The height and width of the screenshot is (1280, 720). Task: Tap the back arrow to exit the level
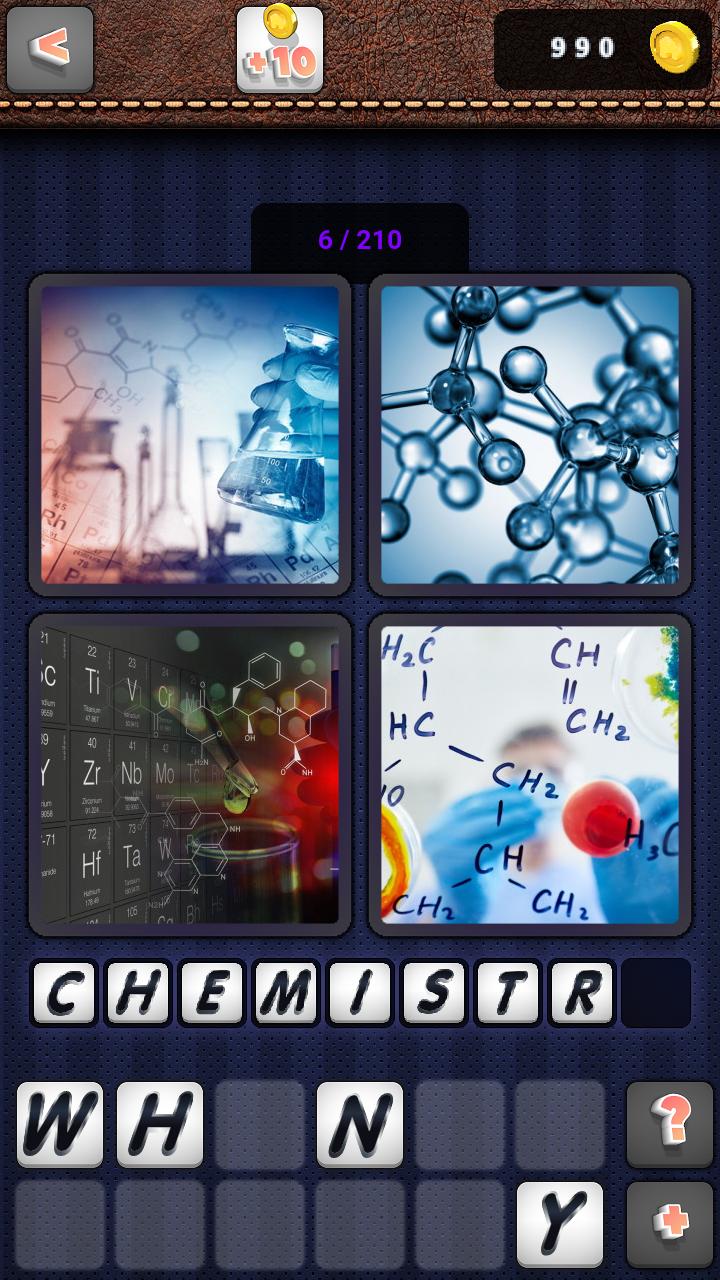[x=48, y=48]
